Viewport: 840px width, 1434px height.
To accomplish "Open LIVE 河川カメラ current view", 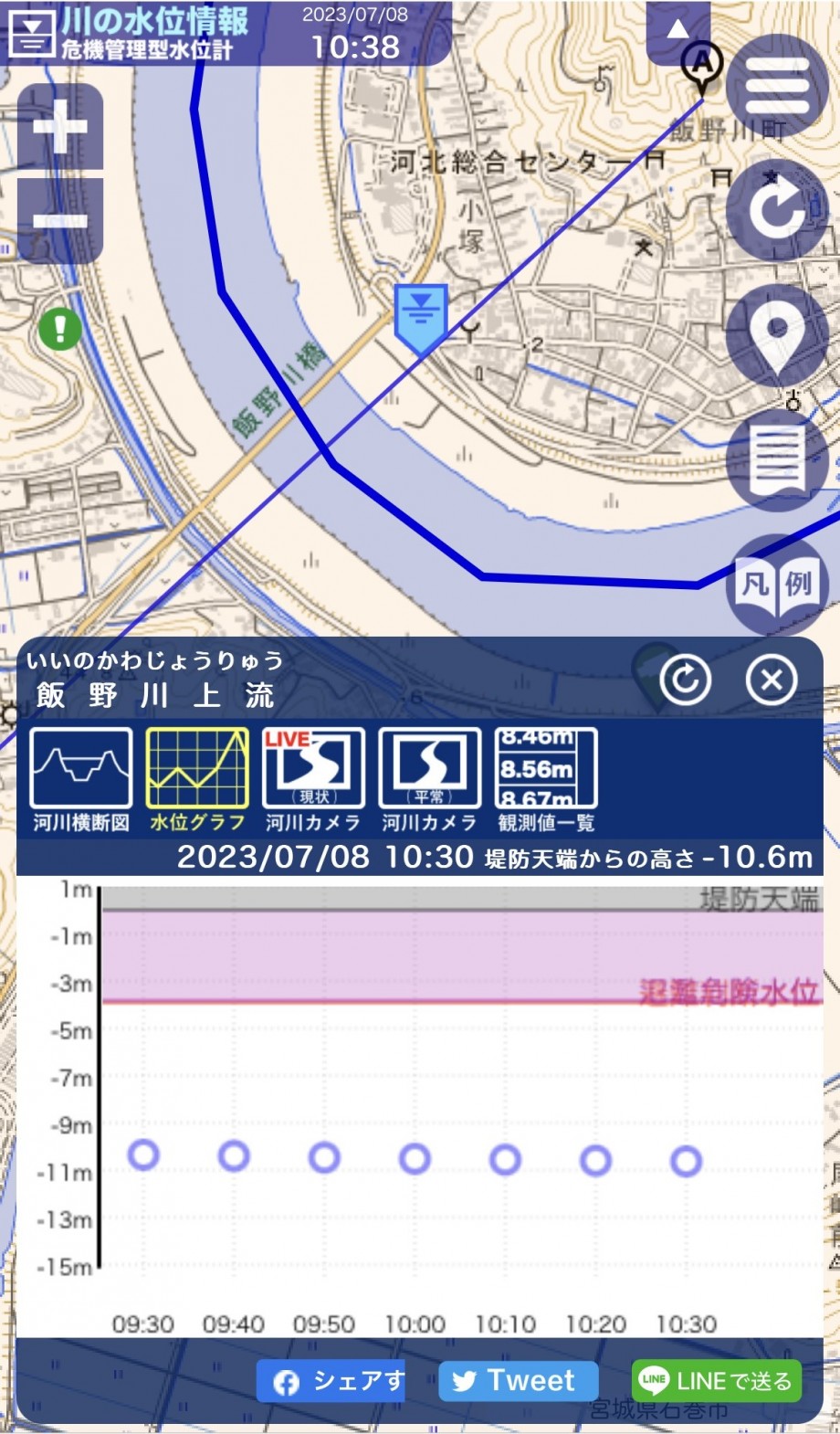I will click(313, 780).
